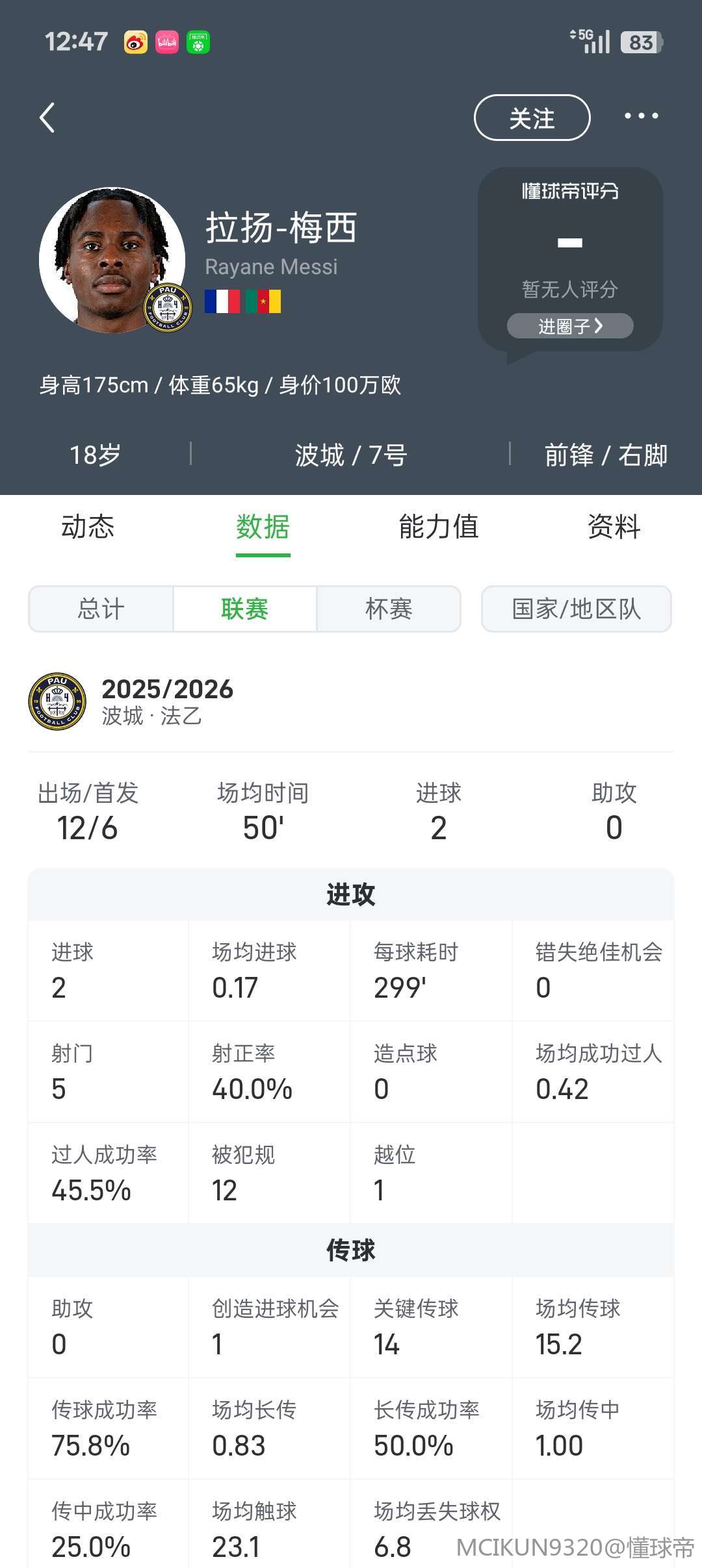Enter the circle via 进圈子
This screenshot has height=1568, width=702.
(570, 325)
